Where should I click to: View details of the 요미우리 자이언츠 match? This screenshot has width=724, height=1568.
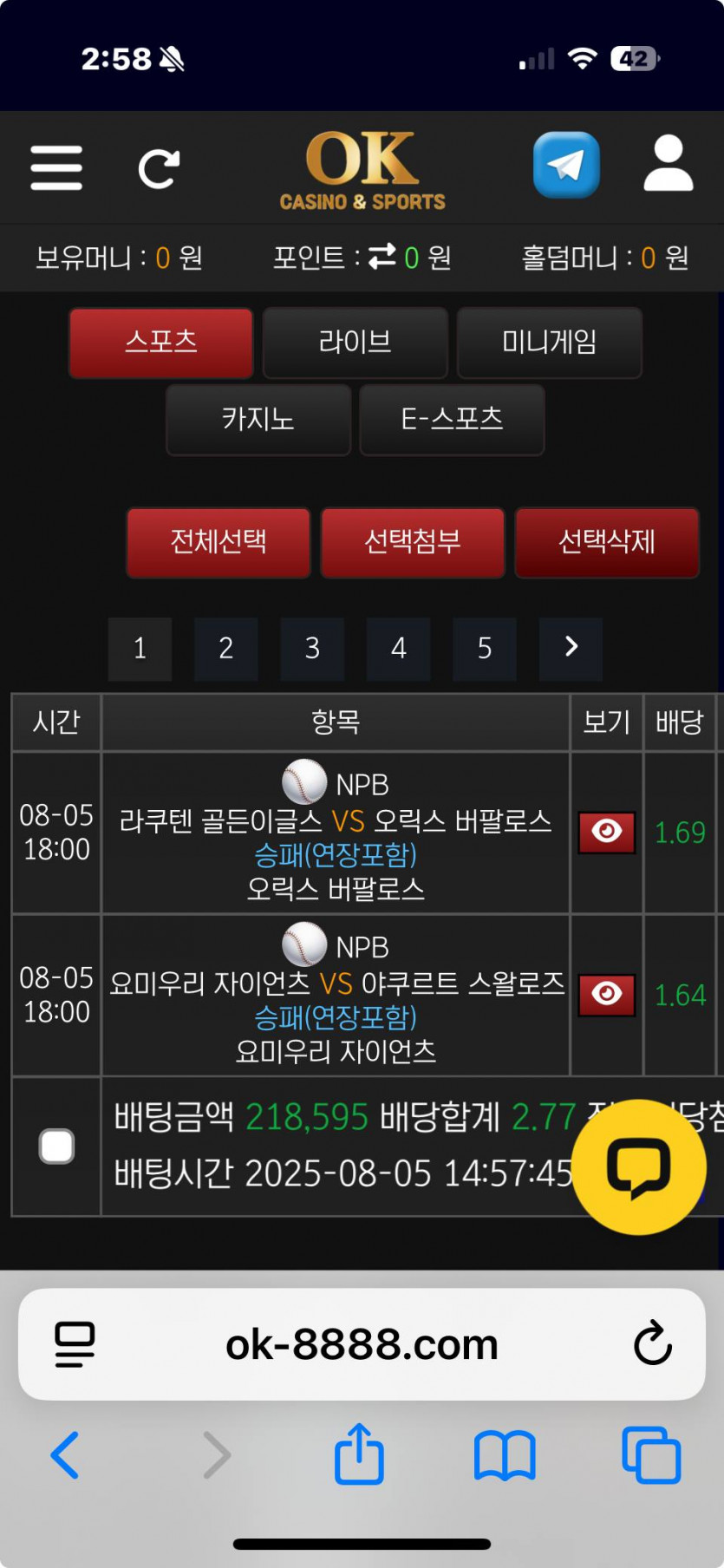[x=607, y=995]
